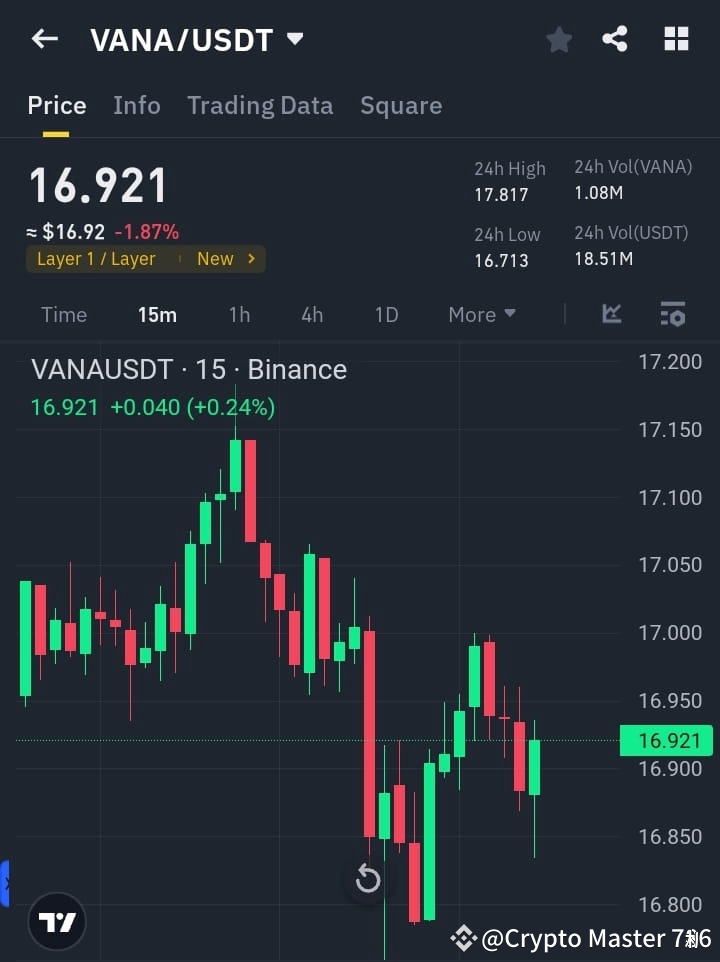
Task: Switch to the Trading Data tab
Action: (x=260, y=105)
